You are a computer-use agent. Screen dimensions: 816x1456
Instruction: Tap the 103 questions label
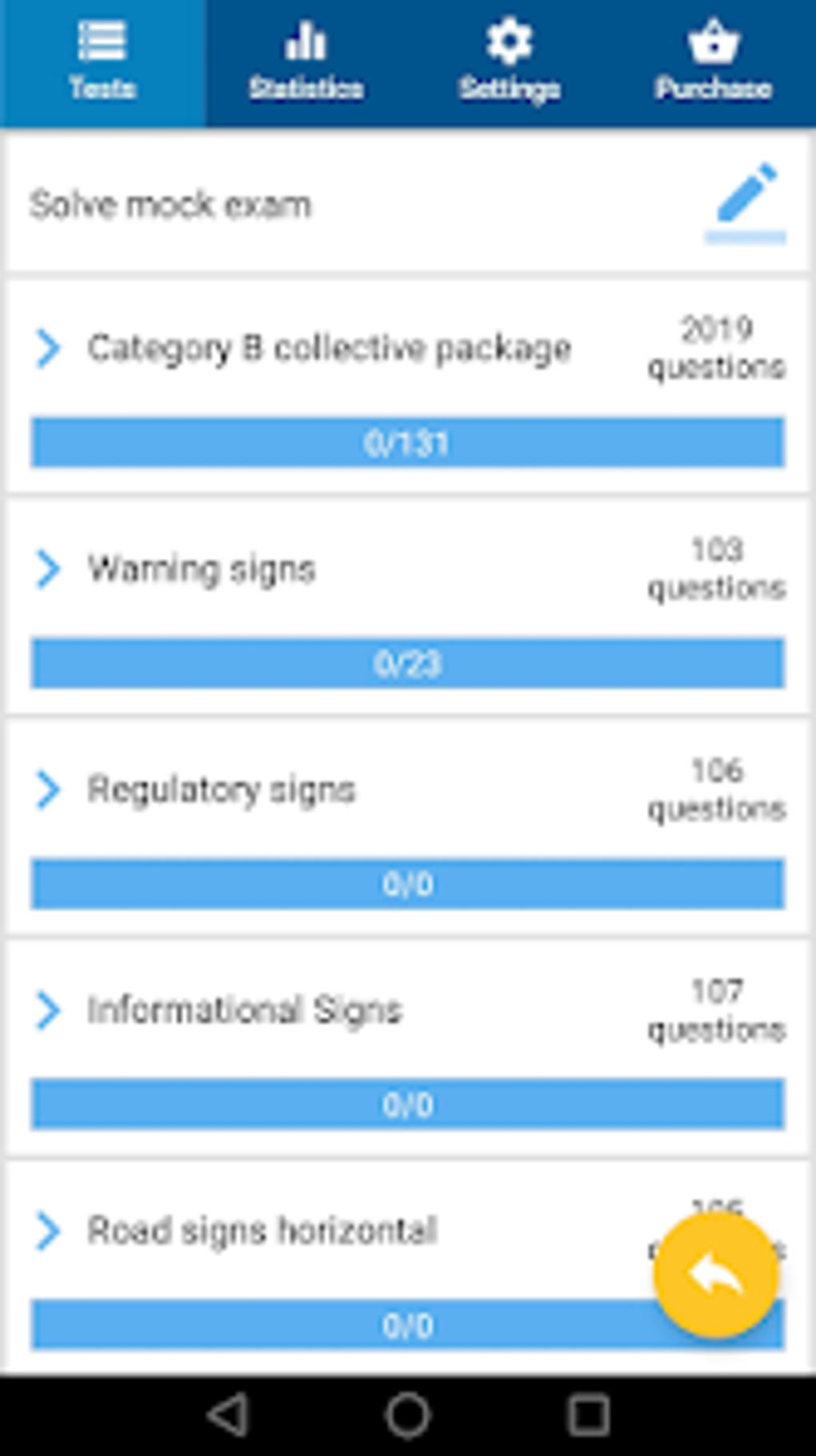[716, 568]
